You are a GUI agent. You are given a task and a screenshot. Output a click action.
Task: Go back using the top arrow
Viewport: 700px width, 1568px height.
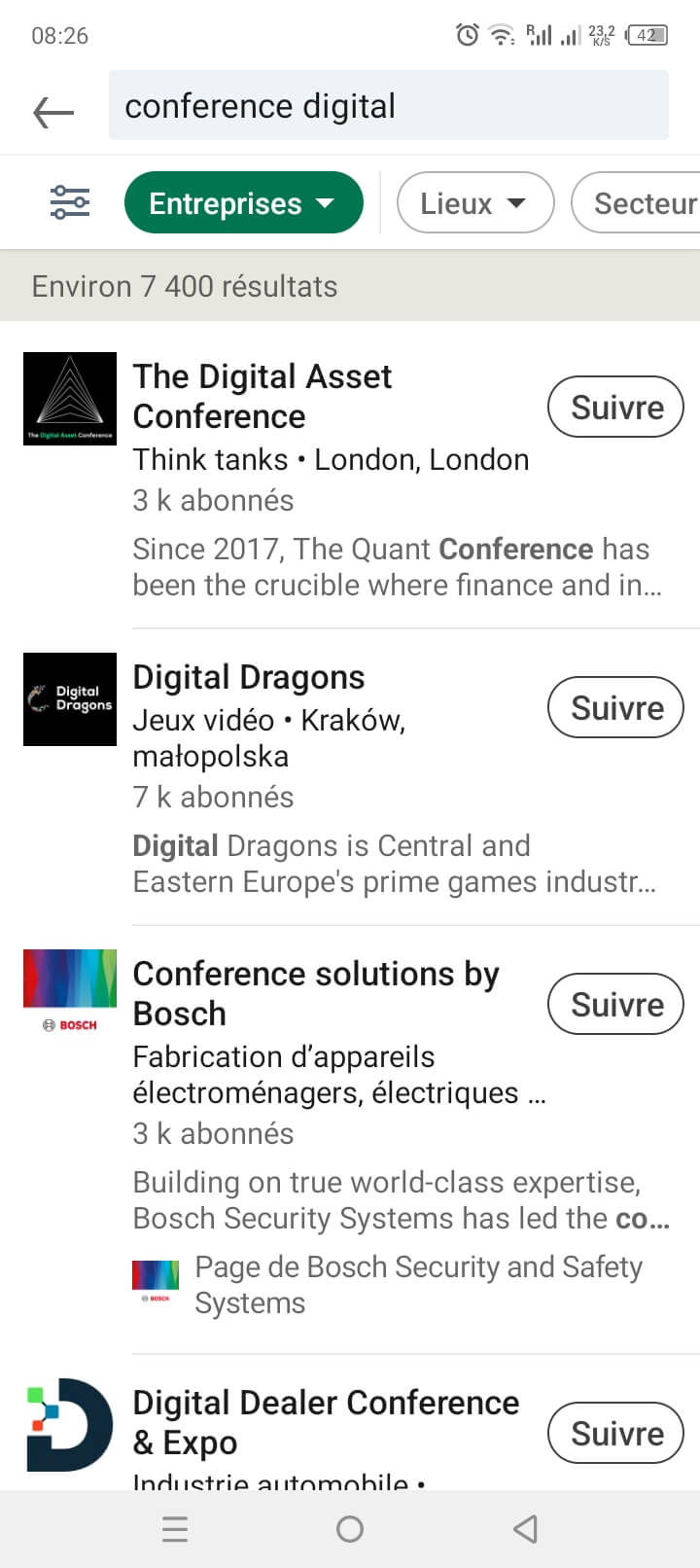pos(53,112)
